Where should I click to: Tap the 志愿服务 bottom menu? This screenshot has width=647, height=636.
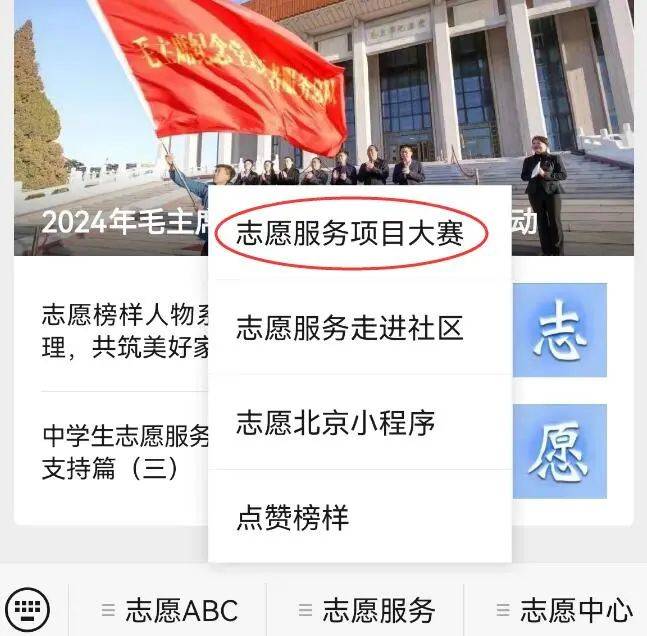click(x=366, y=609)
